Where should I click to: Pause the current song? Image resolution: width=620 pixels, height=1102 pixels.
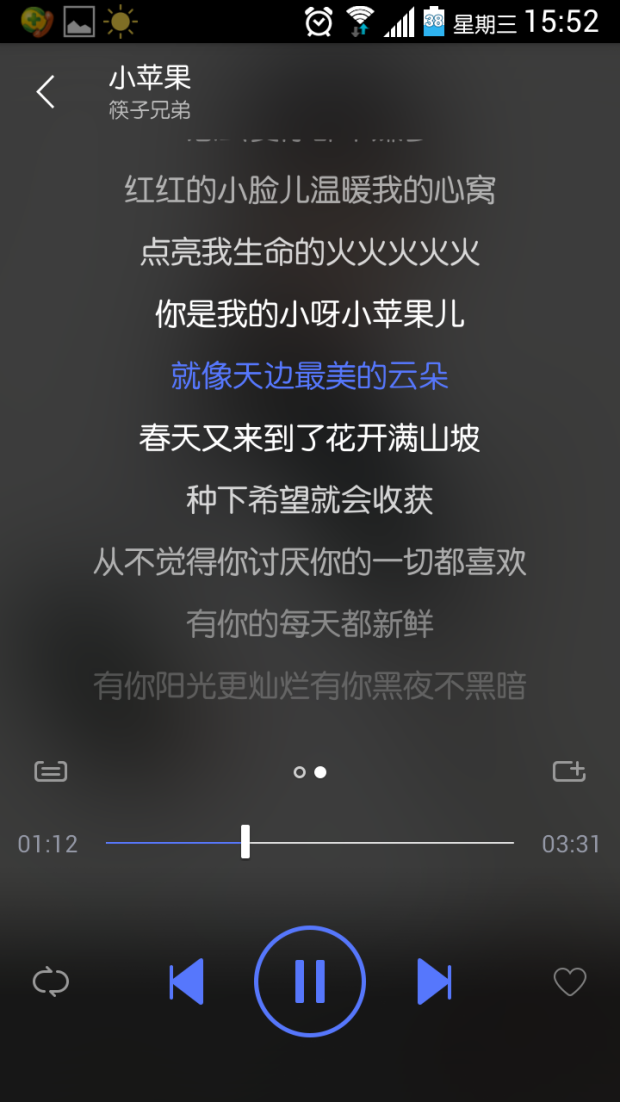310,981
